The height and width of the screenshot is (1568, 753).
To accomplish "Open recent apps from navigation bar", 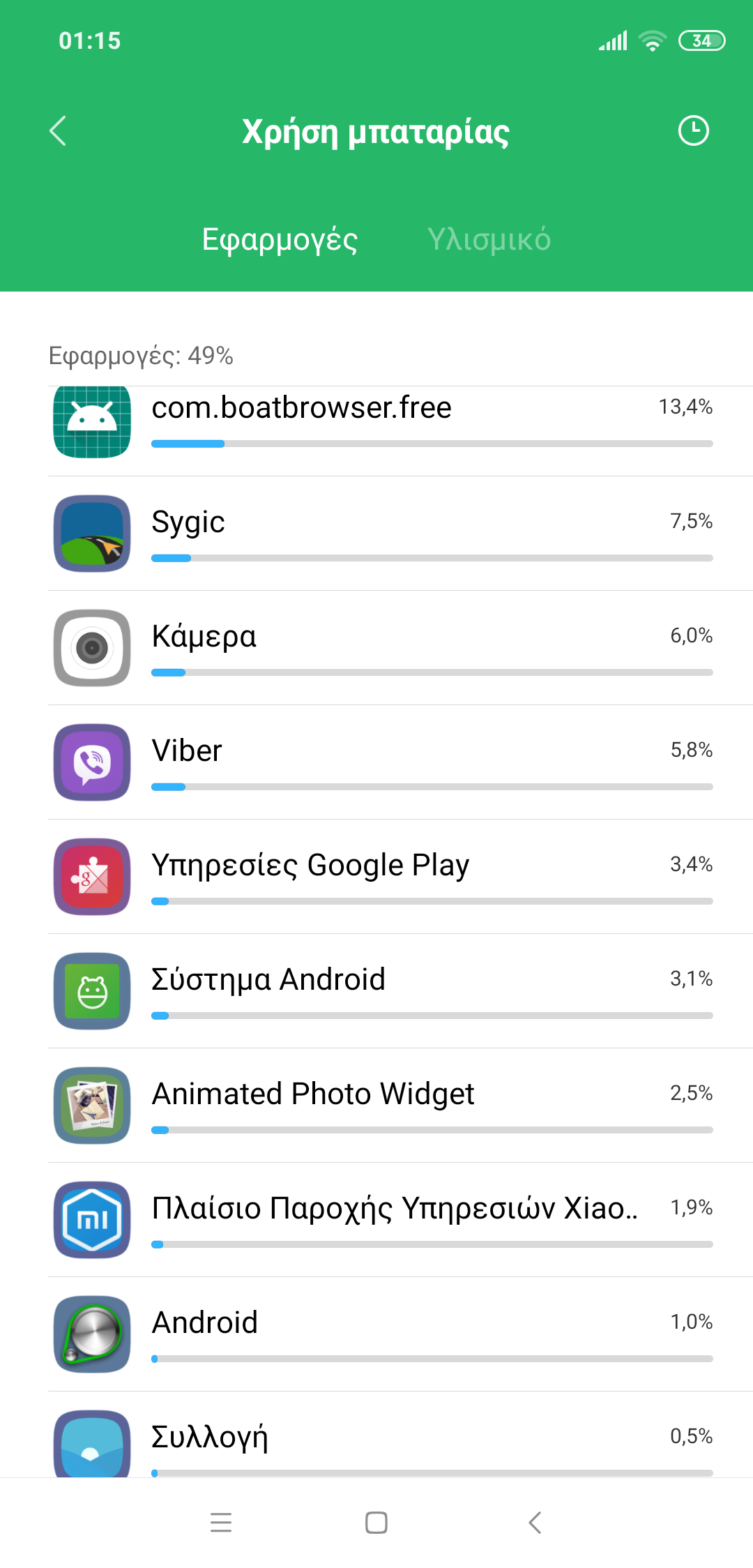I will click(x=221, y=1523).
